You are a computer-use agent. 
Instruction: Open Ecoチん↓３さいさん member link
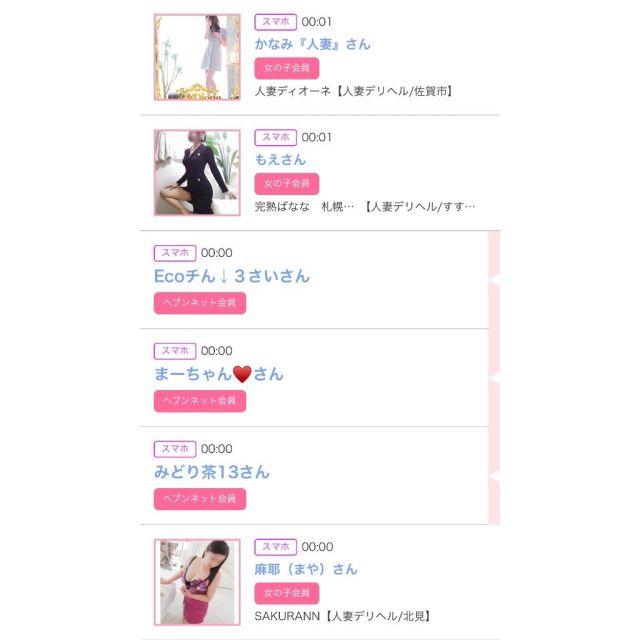[232, 276]
